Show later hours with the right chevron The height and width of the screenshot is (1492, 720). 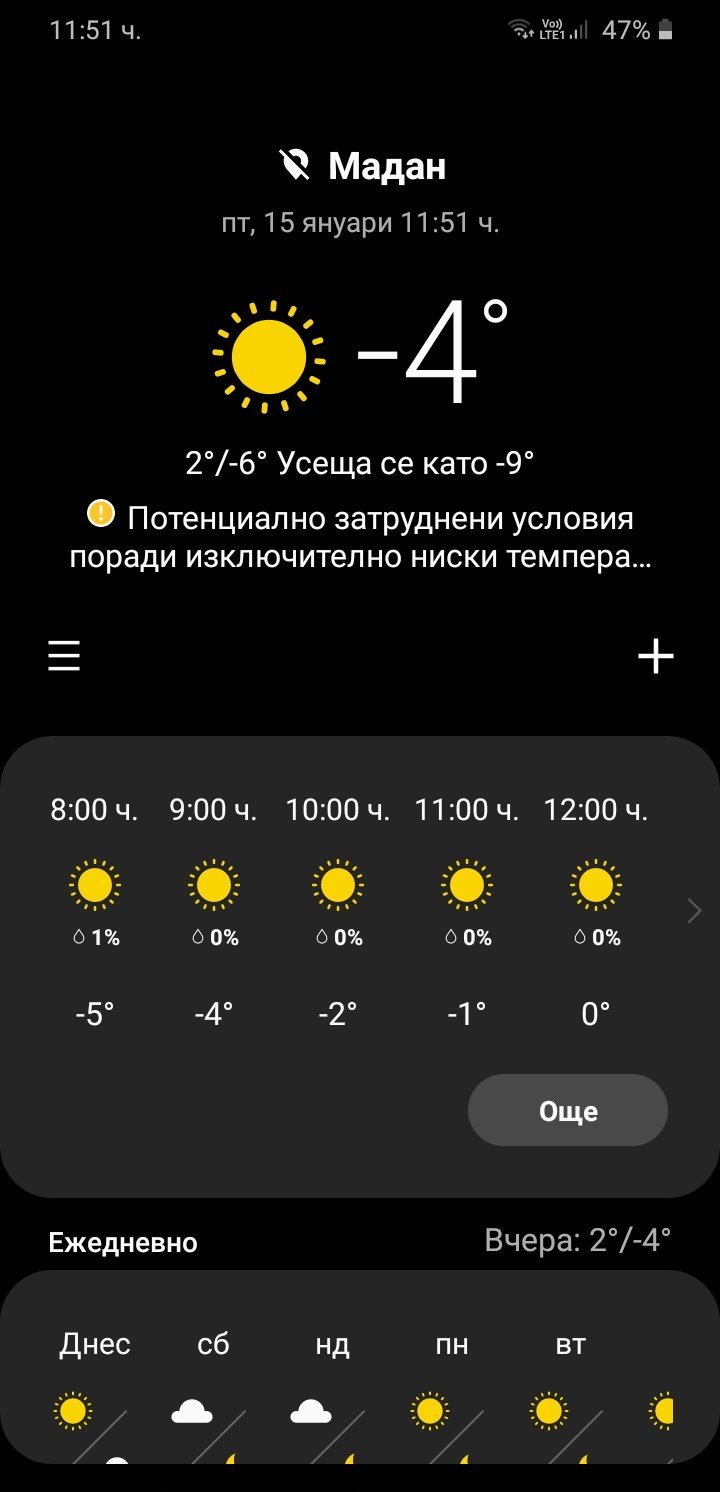click(695, 910)
